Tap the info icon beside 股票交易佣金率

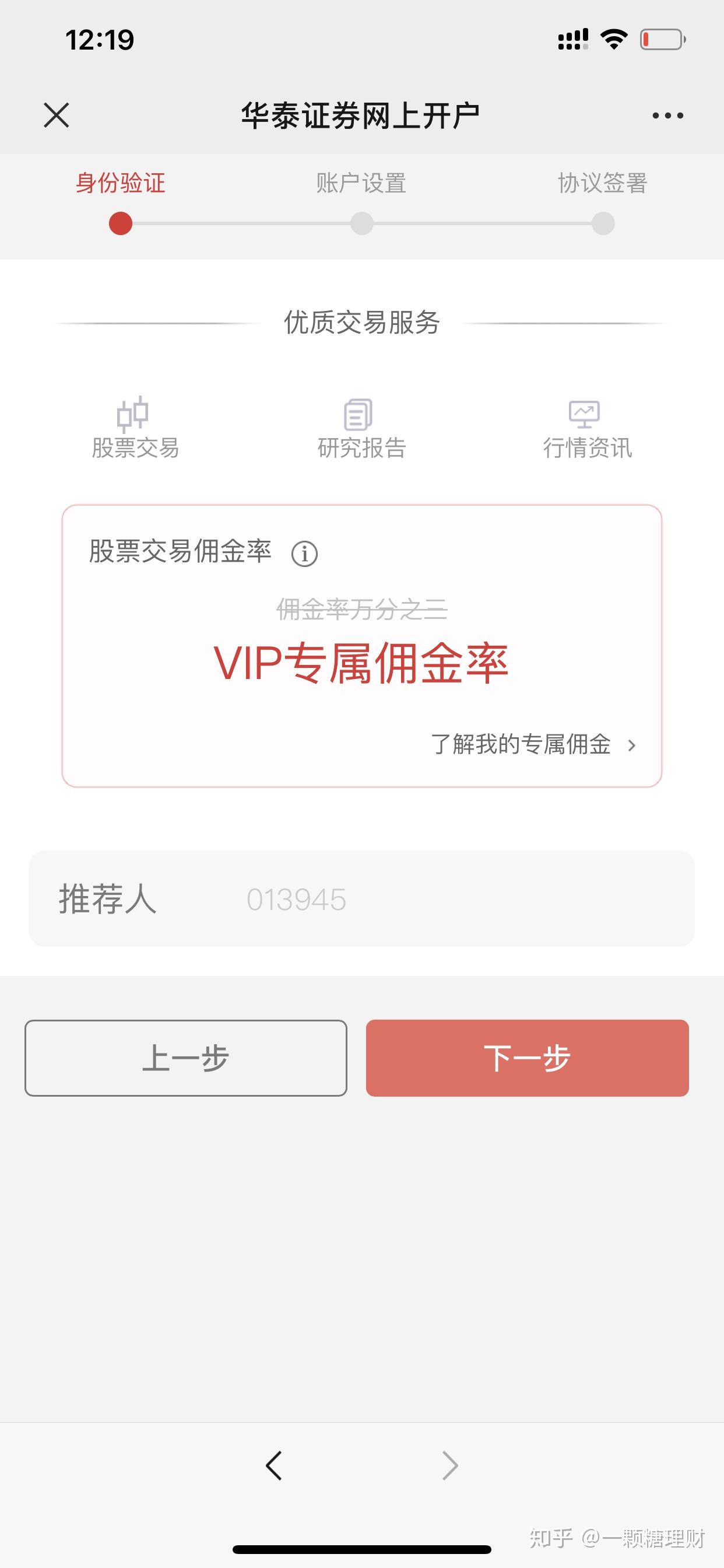coord(304,554)
